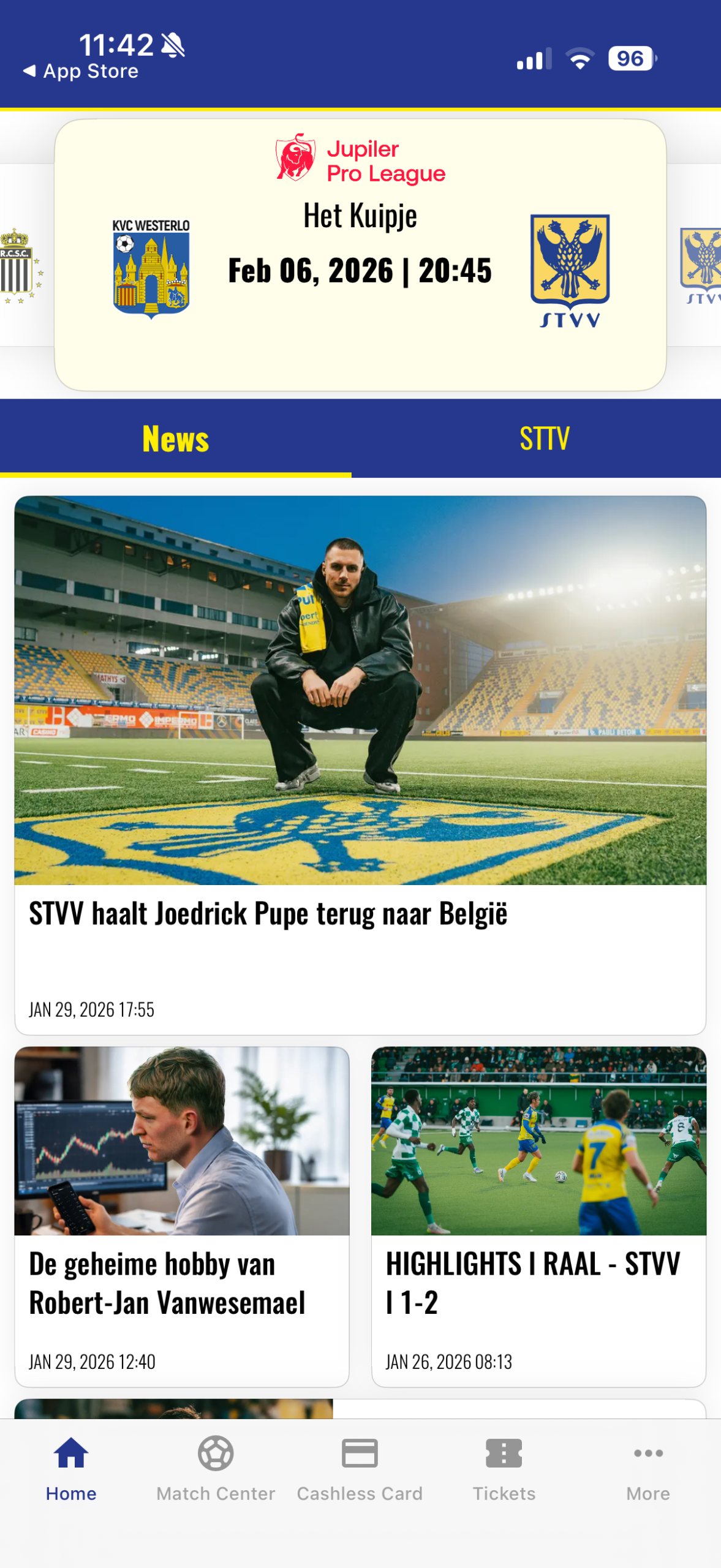This screenshot has width=721, height=1568.
Task: Switch to the Tickets tab
Action: click(504, 1468)
